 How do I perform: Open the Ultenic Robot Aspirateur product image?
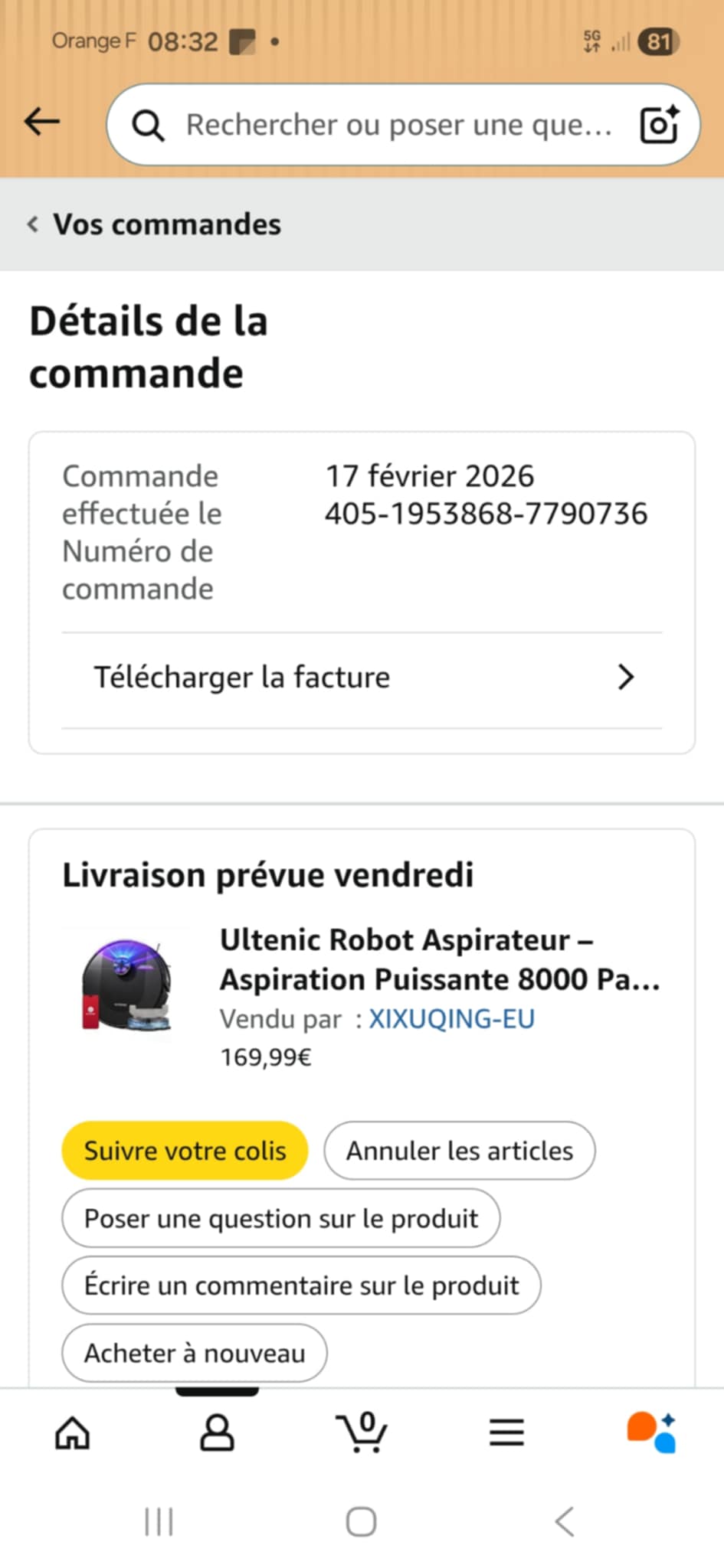point(126,984)
